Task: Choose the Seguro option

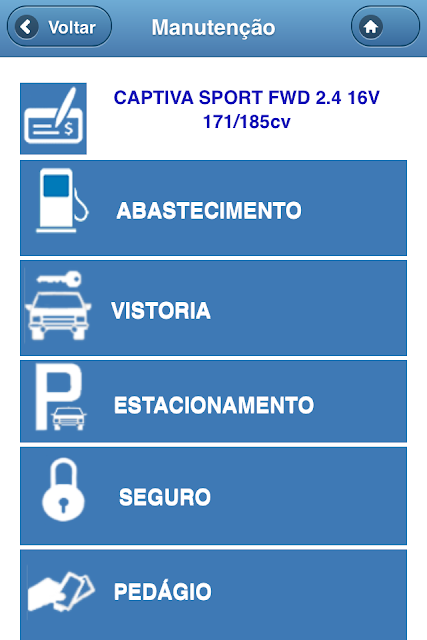Action: coord(214,496)
